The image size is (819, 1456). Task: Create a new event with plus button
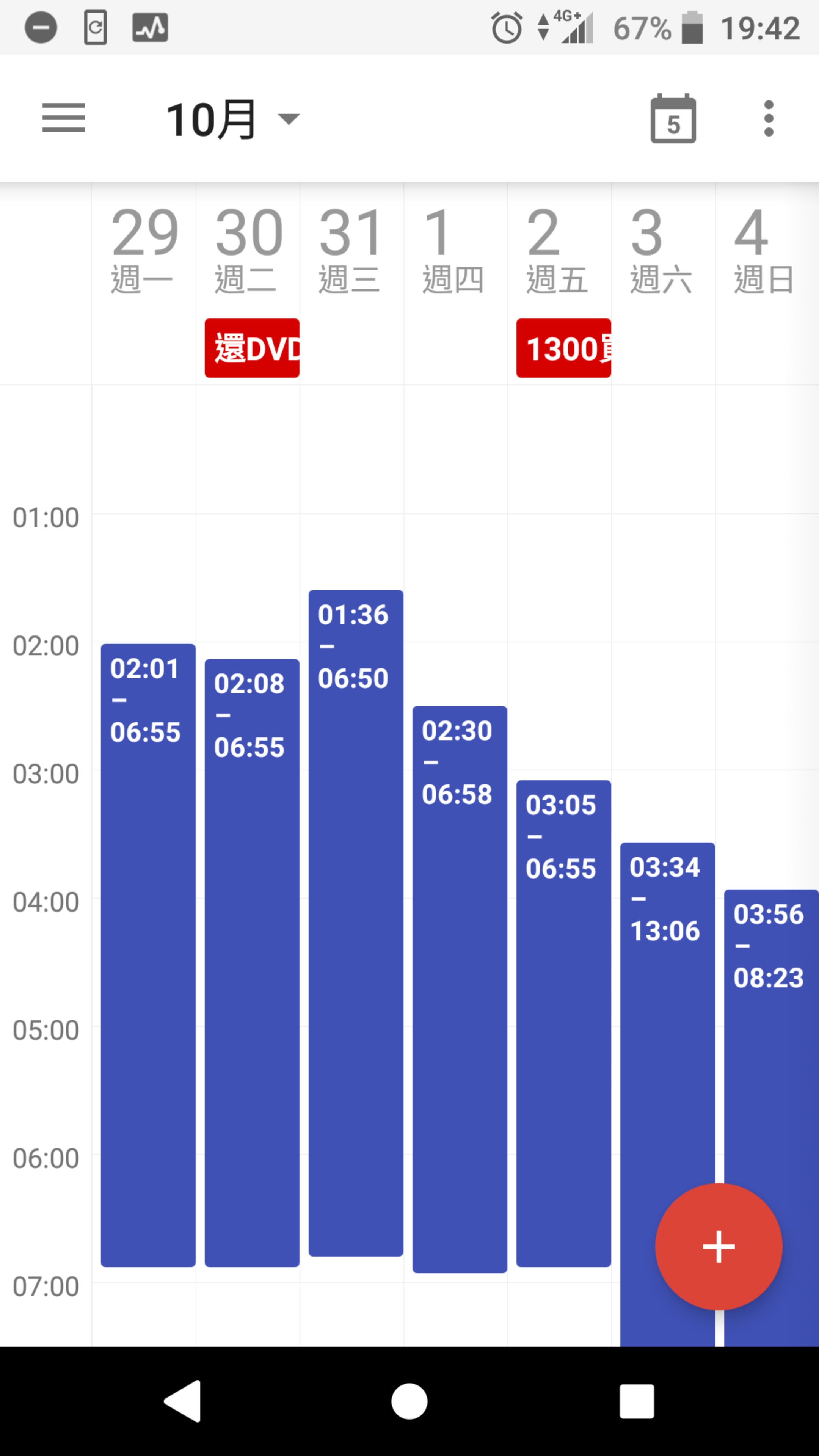pyautogui.click(x=719, y=1246)
